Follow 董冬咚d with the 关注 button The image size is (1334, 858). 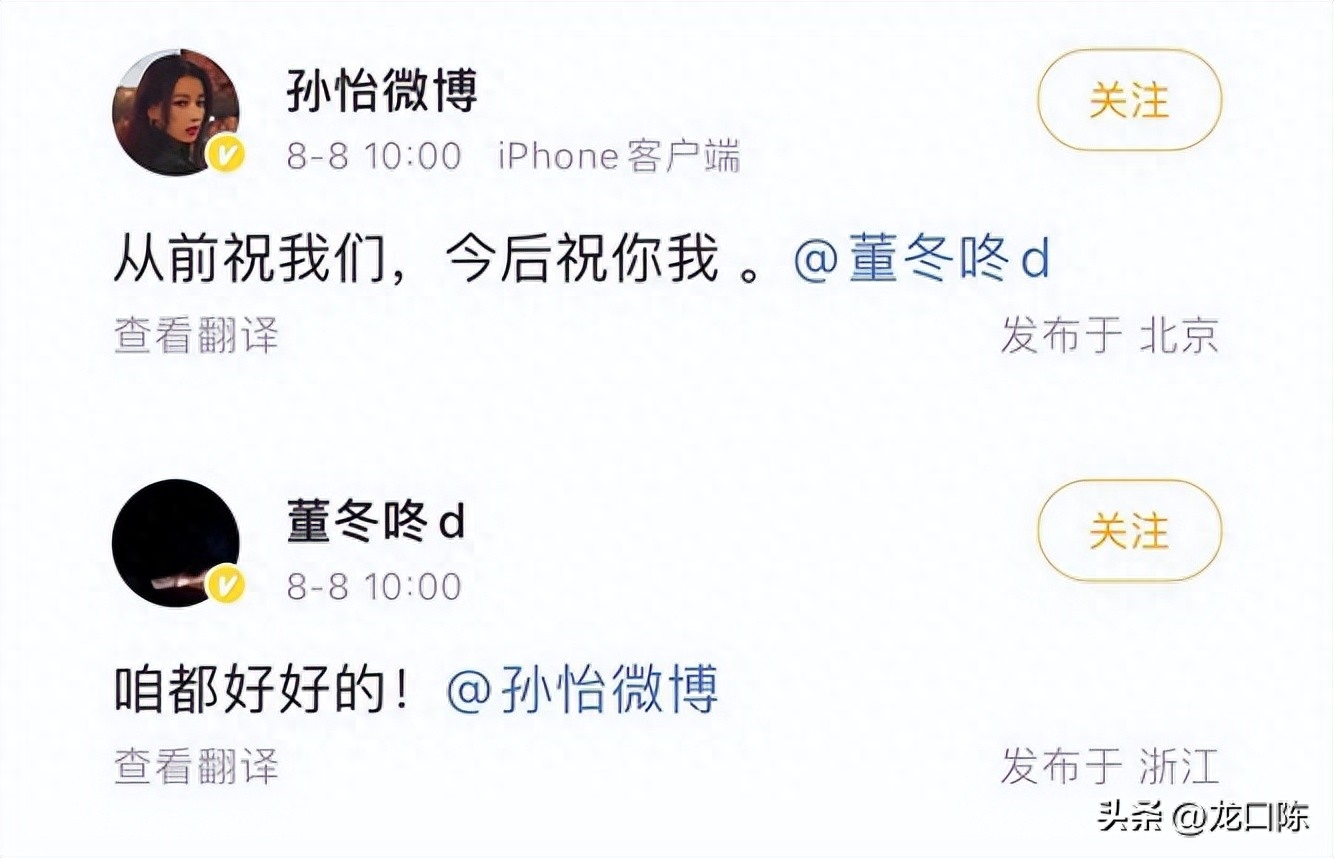click(x=1129, y=531)
